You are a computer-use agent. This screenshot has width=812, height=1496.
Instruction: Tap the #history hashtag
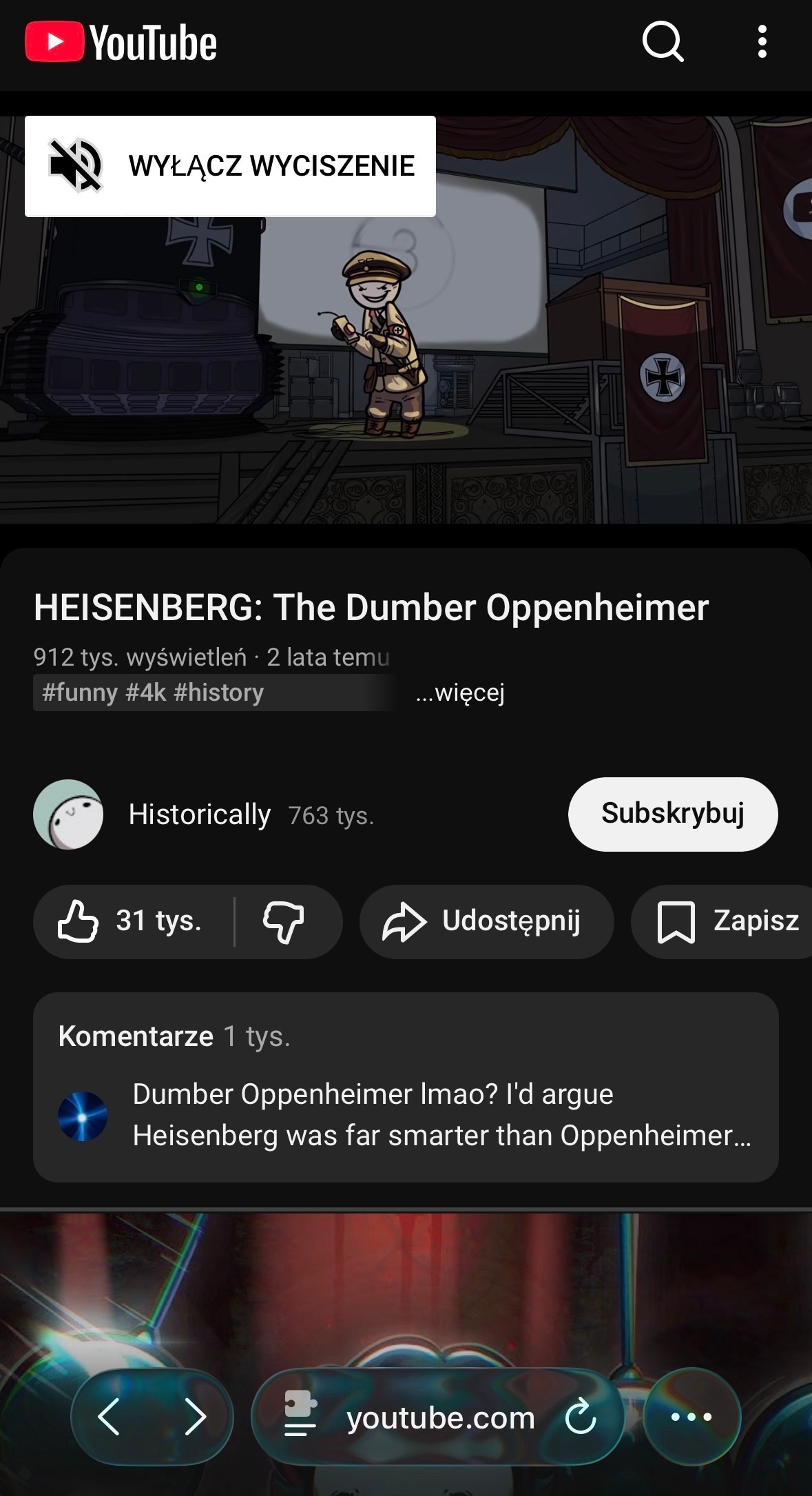(218, 693)
